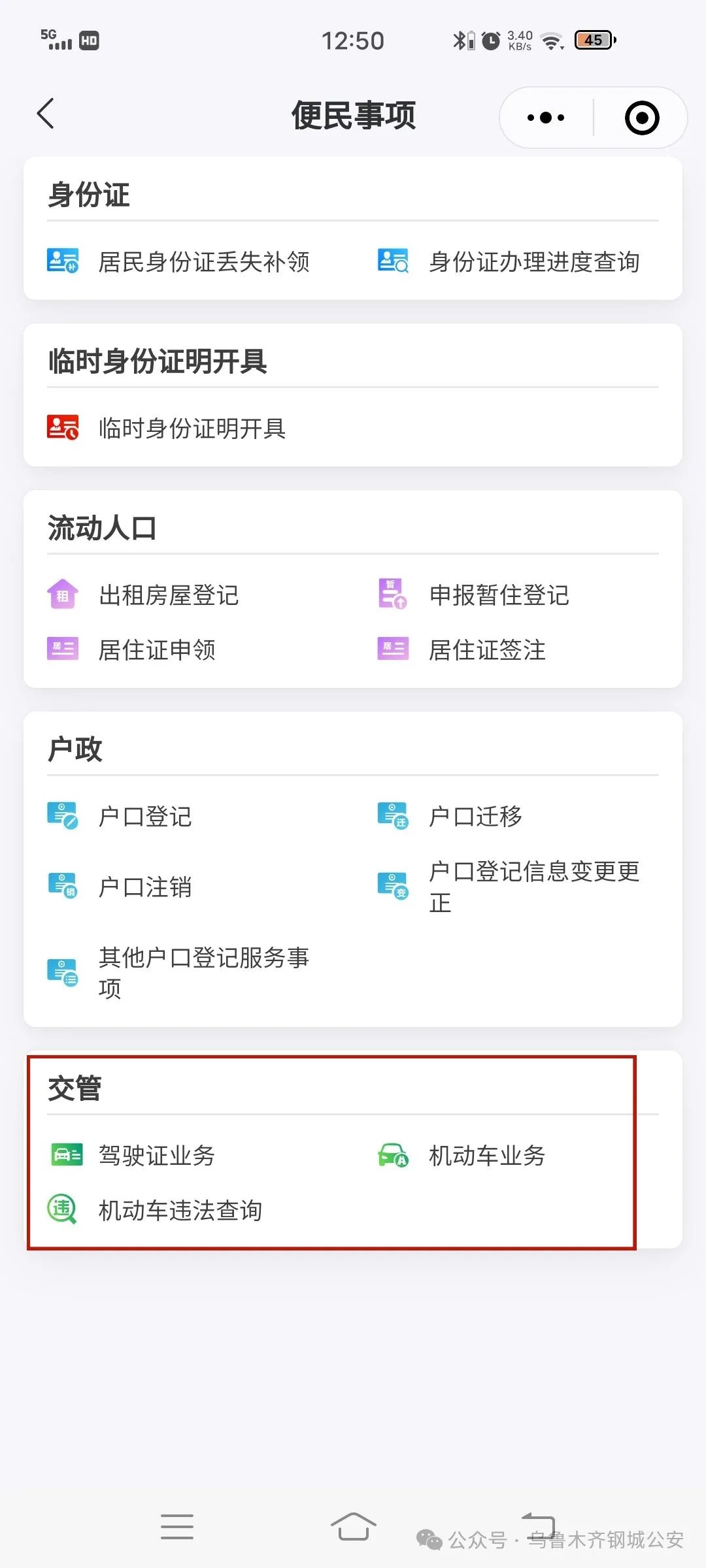The width and height of the screenshot is (706, 1568).
Task: Close the mini program with the circle button
Action: click(x=641, y=118)
